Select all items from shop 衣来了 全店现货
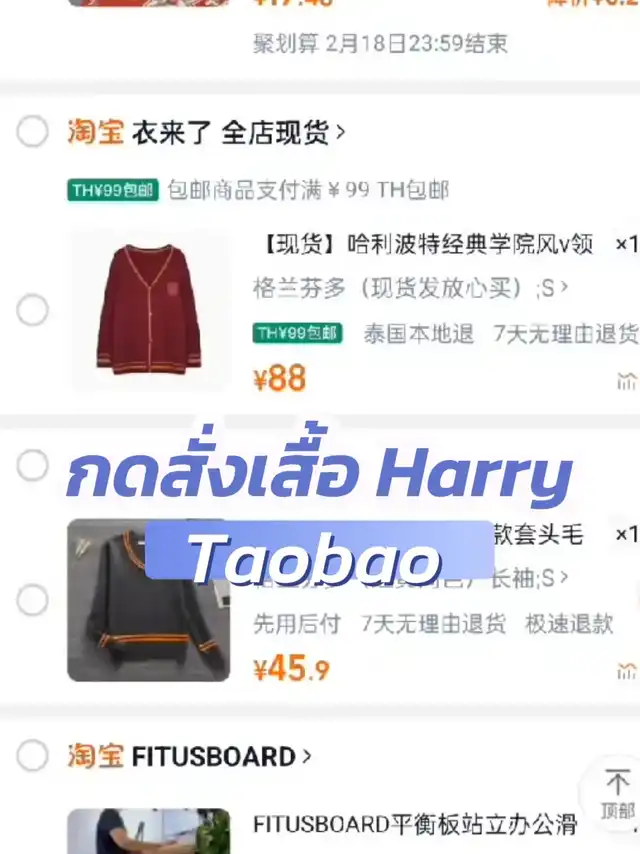Viewport: 640px width, 854px height. [x=32, y=131]
